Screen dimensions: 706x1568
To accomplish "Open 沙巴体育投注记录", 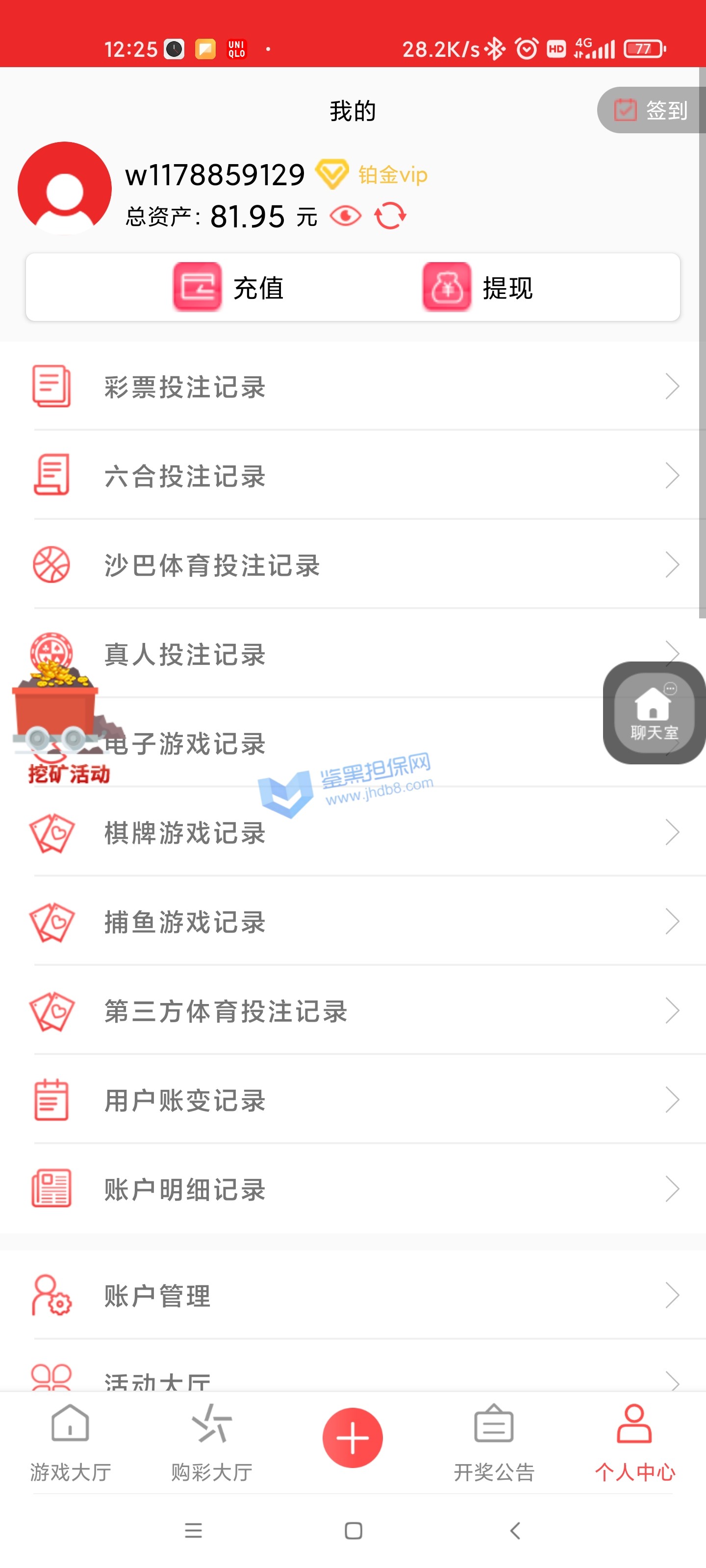I will click(x=353, y=565).
